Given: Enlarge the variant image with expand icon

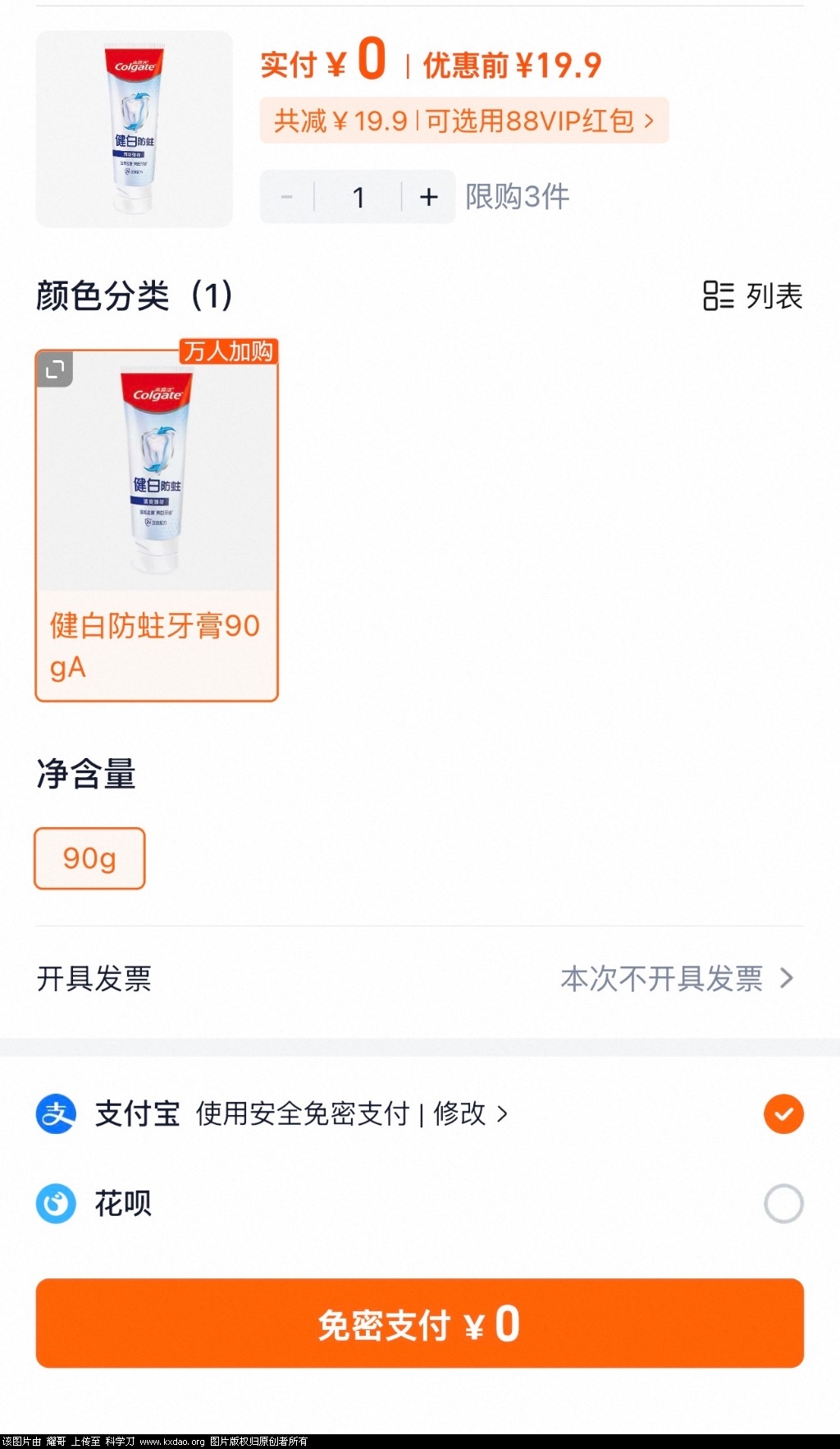Looking at the screenshot, I should [x=55, y=369].
